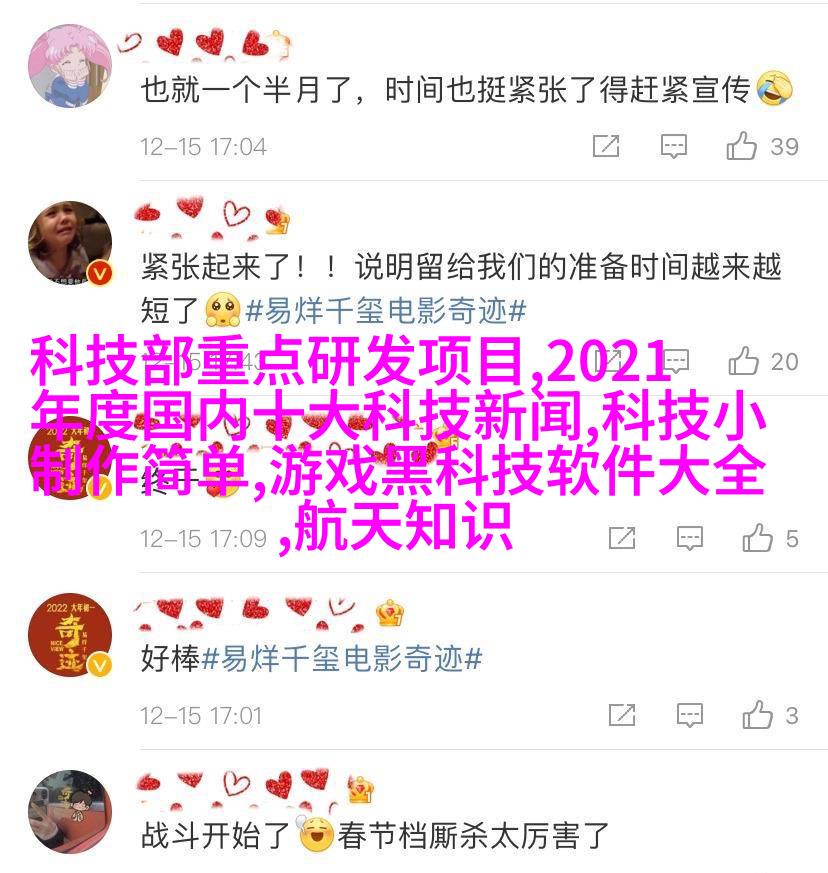
Task: Repost the comment posted at 12-15 17:09
Action: 621,539
